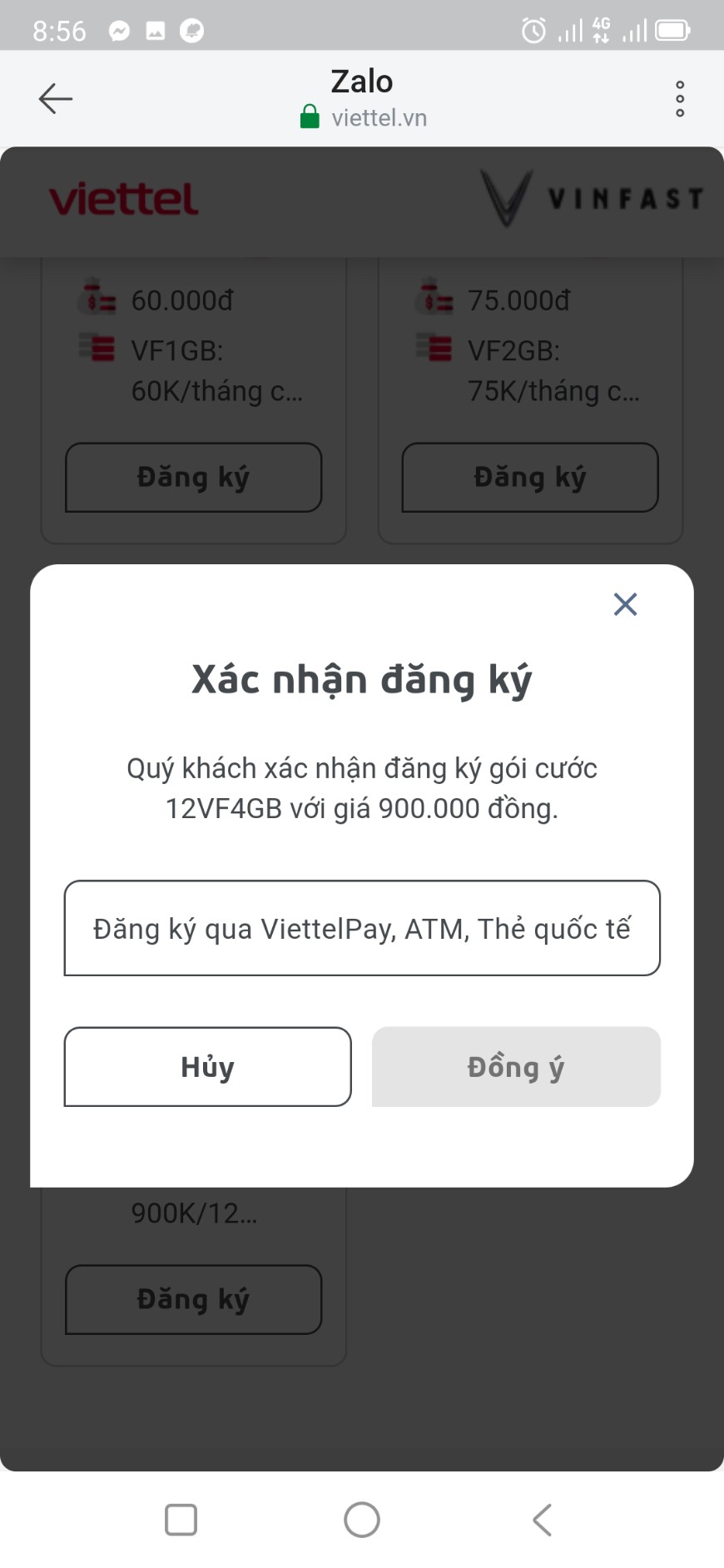Tap the battery indicator icon
724x1568 pixels.
pyautogui.click(x=672, y=30)
